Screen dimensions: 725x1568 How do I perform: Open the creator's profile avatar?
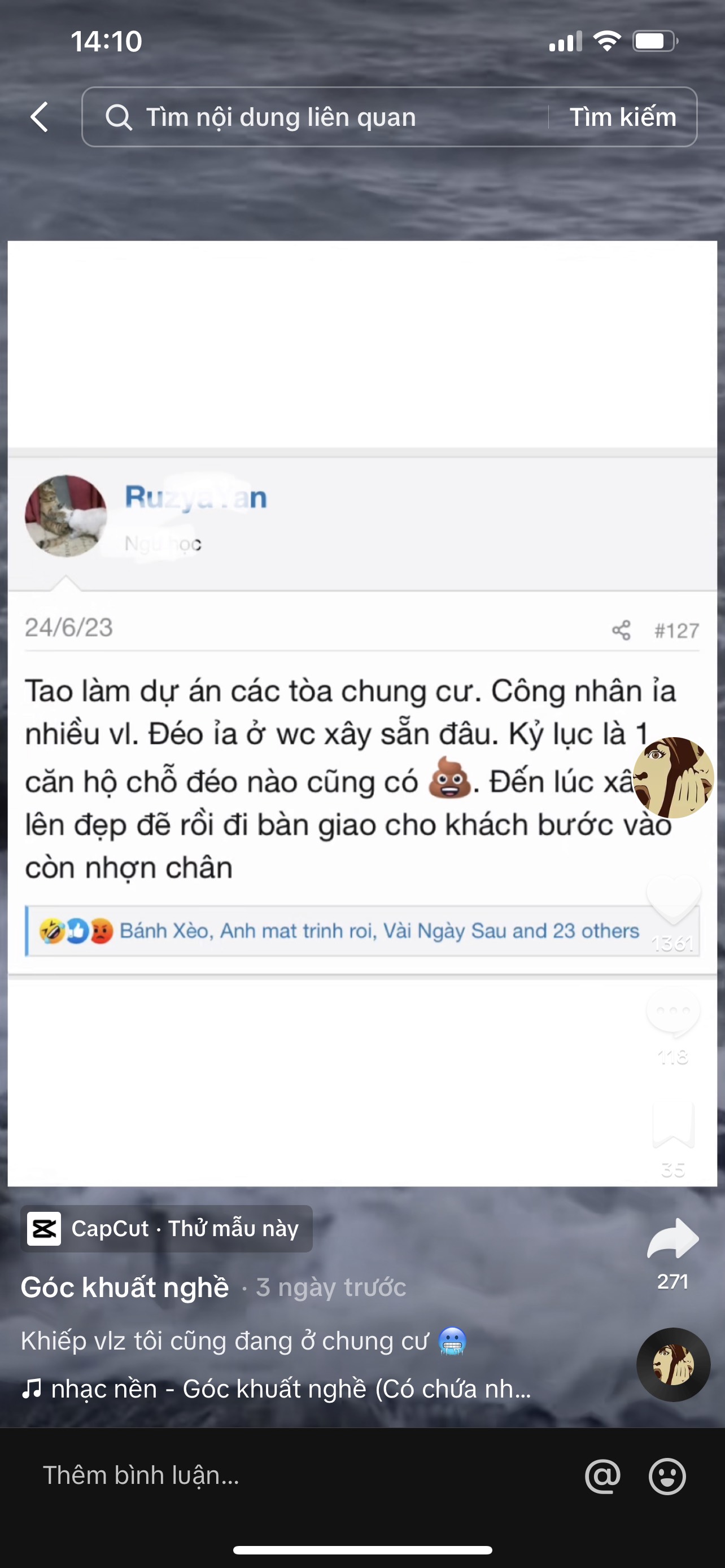point(672,777)
